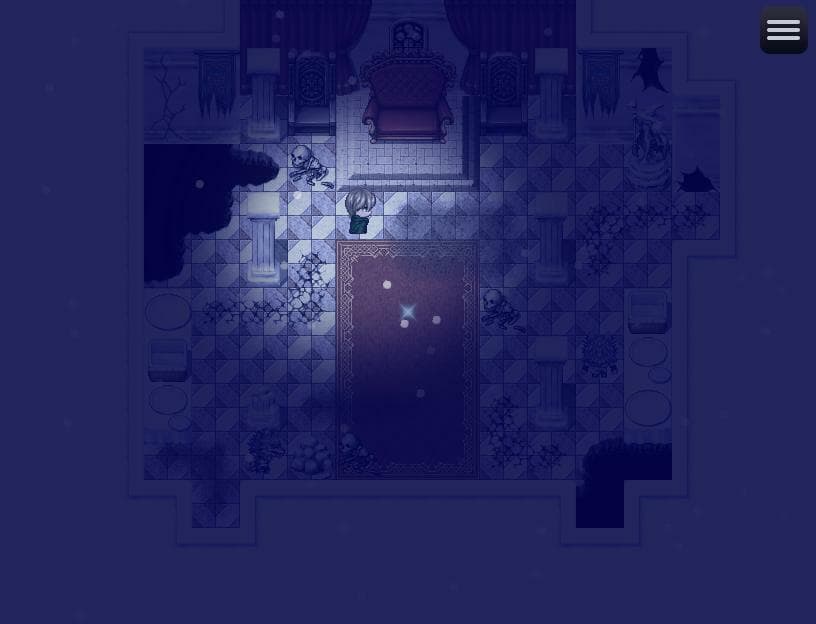Open the hamburger game menu
Viewport: 816px width, 624px height.
(783, 30)
